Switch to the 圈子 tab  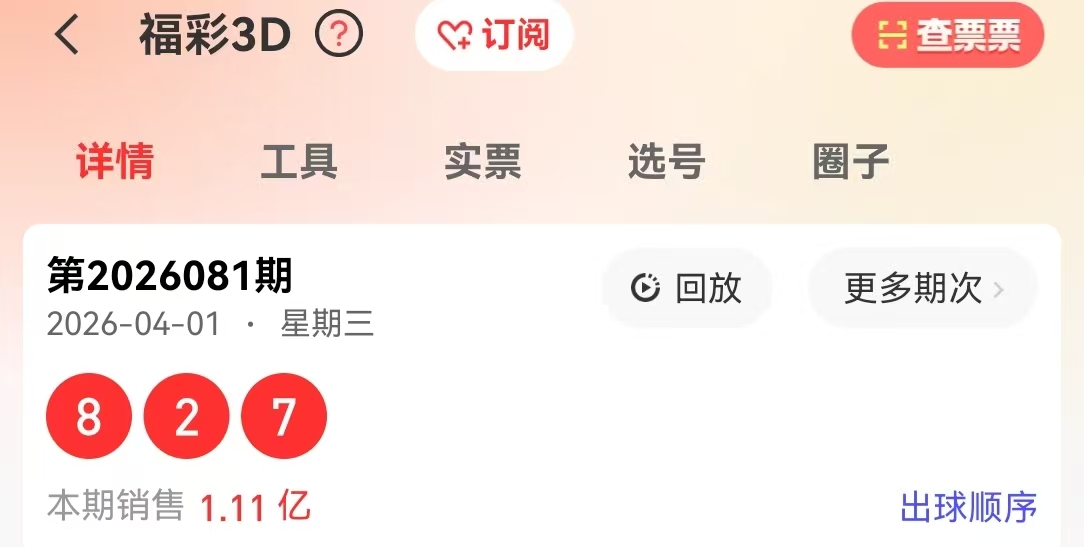(851, 161)
